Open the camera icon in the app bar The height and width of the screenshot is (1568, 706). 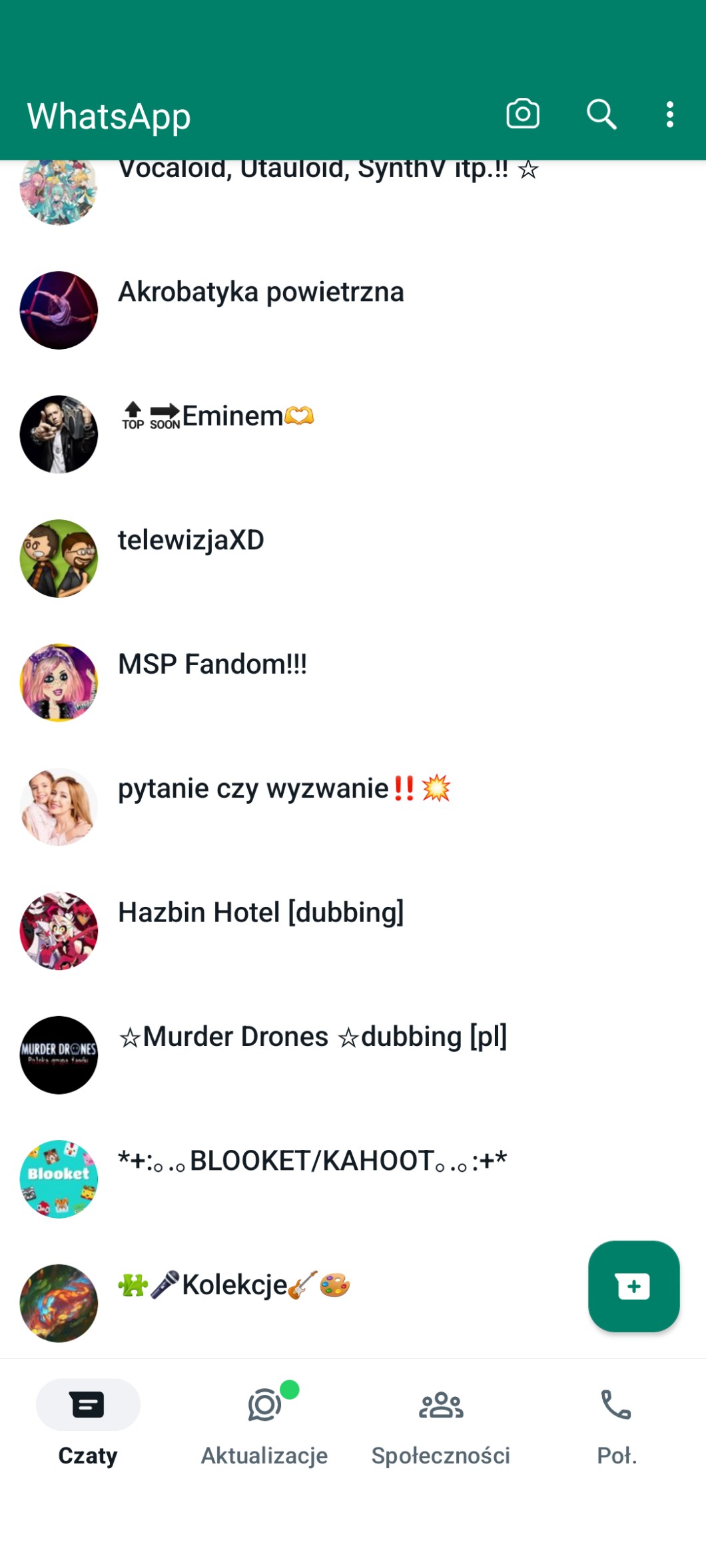(523, 115)
